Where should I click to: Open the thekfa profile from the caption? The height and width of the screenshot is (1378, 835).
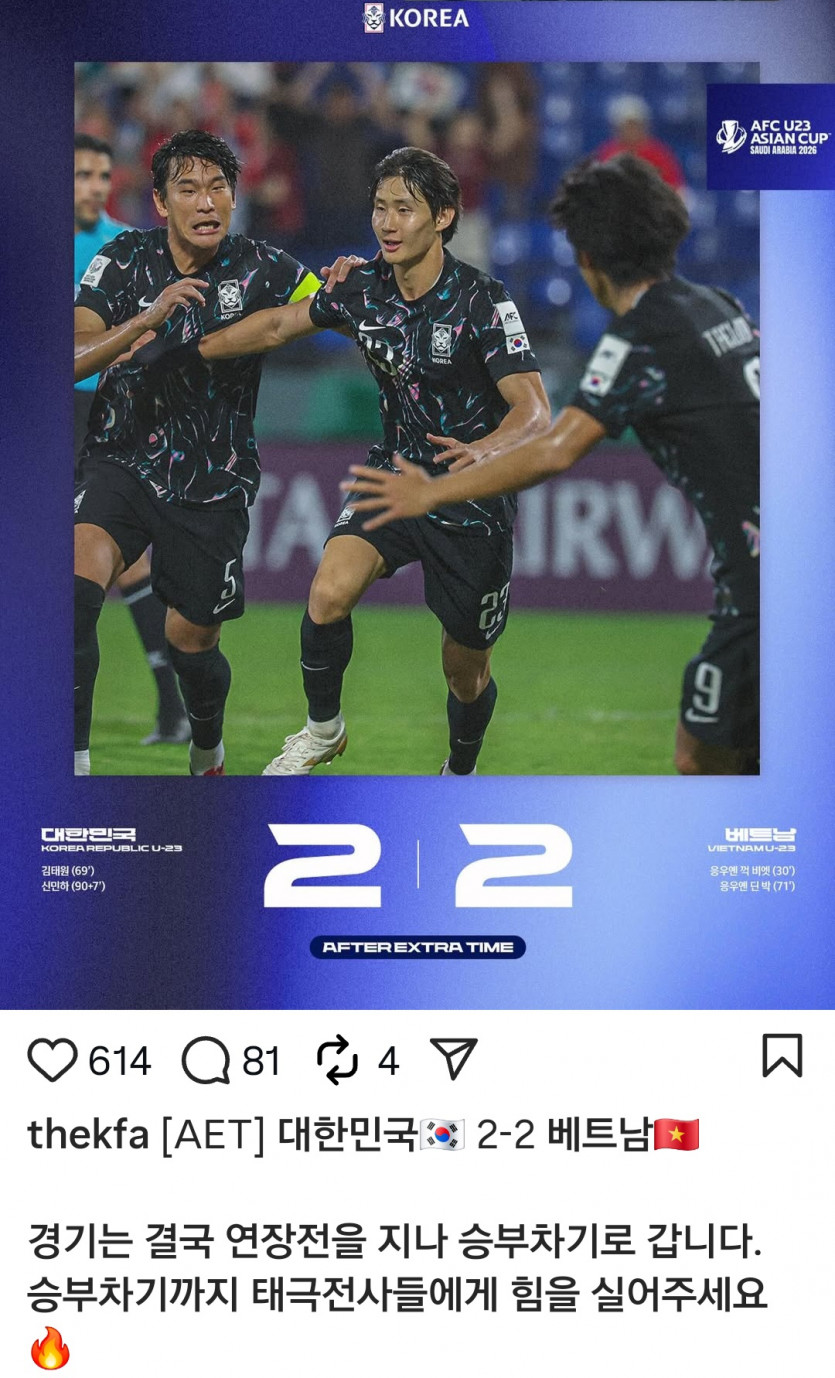tap(88, 1135)
